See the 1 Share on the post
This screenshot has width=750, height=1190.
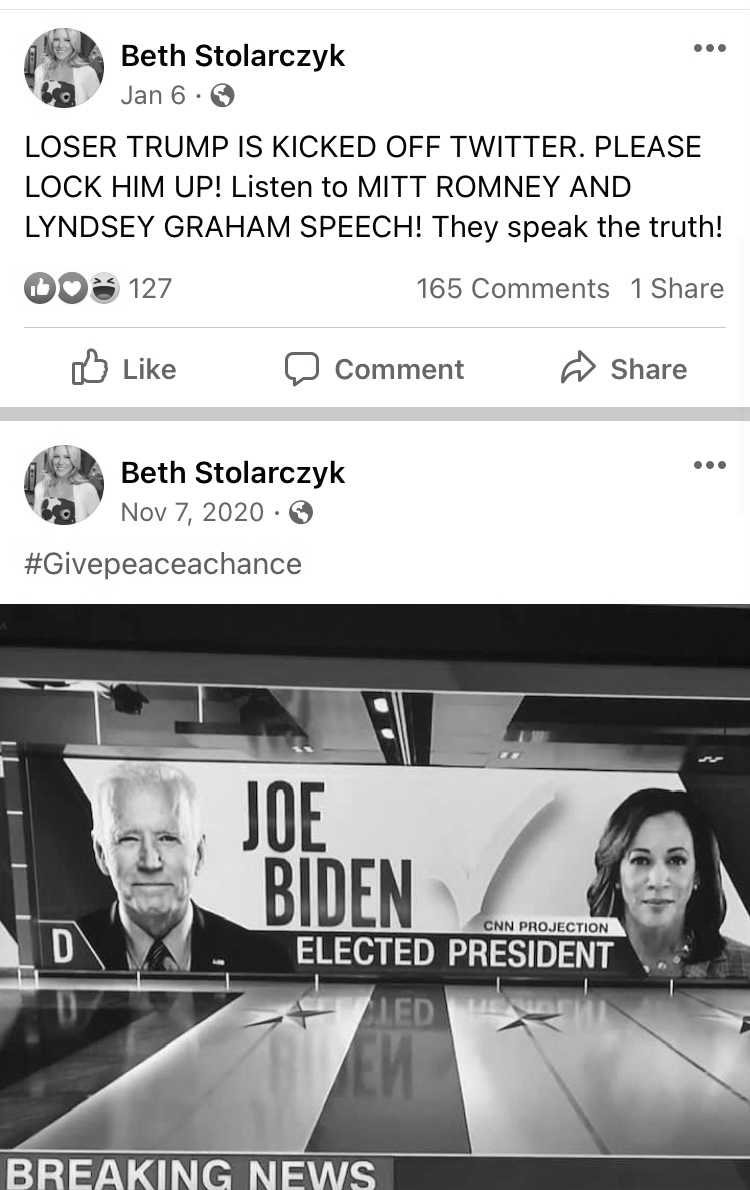pos(676,288)
